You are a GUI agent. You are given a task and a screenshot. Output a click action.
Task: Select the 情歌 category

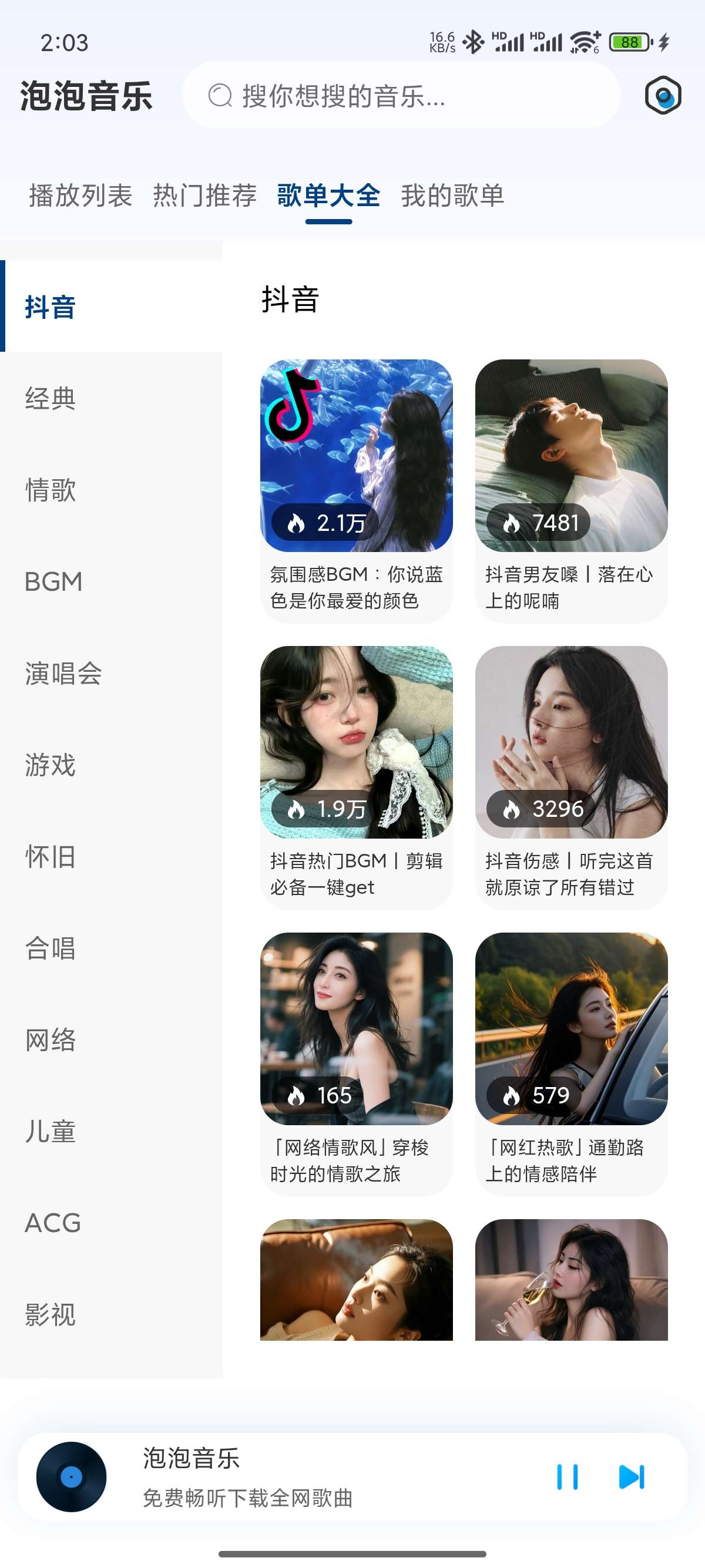coord(51,490)
